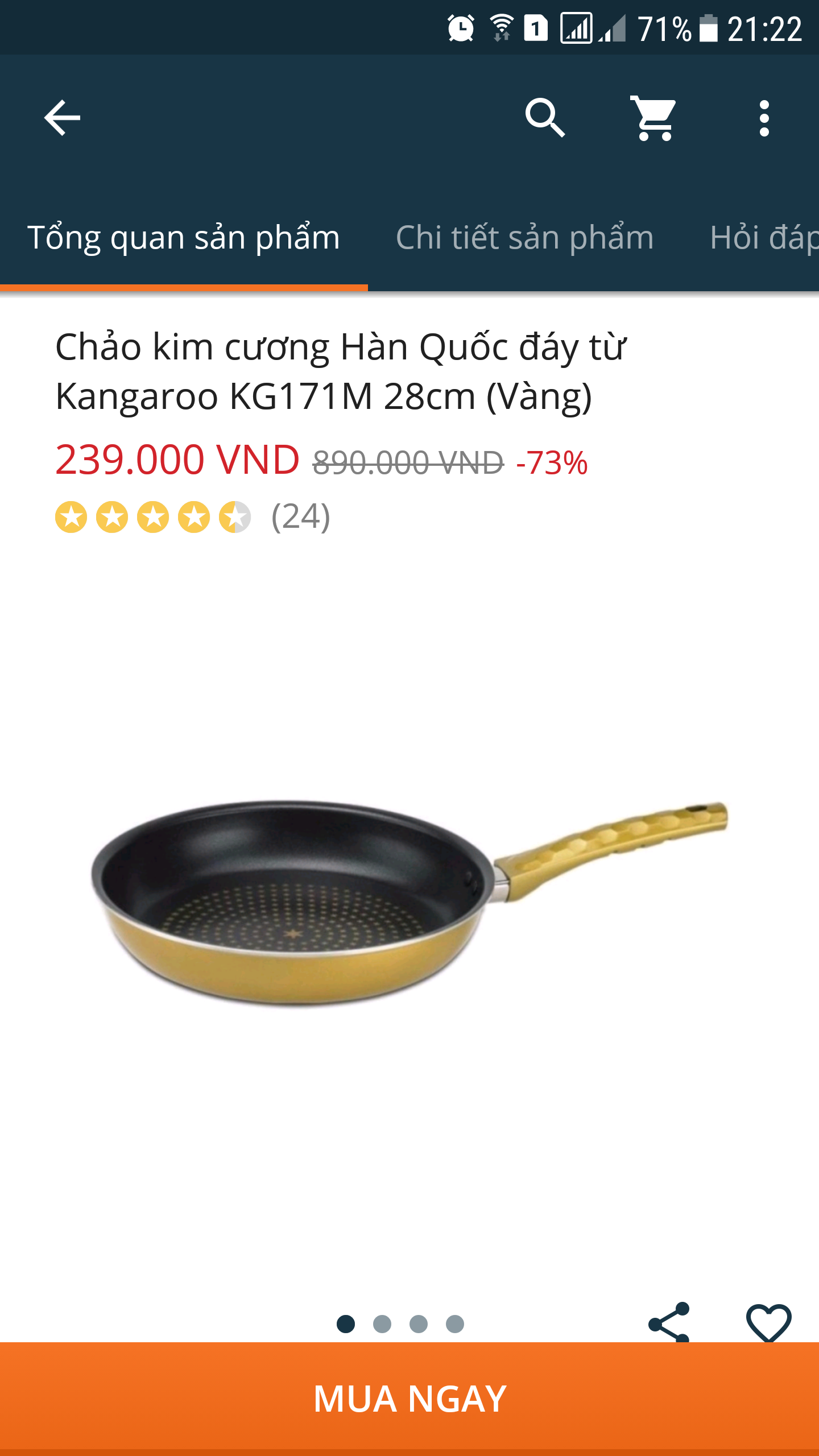
Task: Open the overflow menu
Action: click(x=764, y=118)
